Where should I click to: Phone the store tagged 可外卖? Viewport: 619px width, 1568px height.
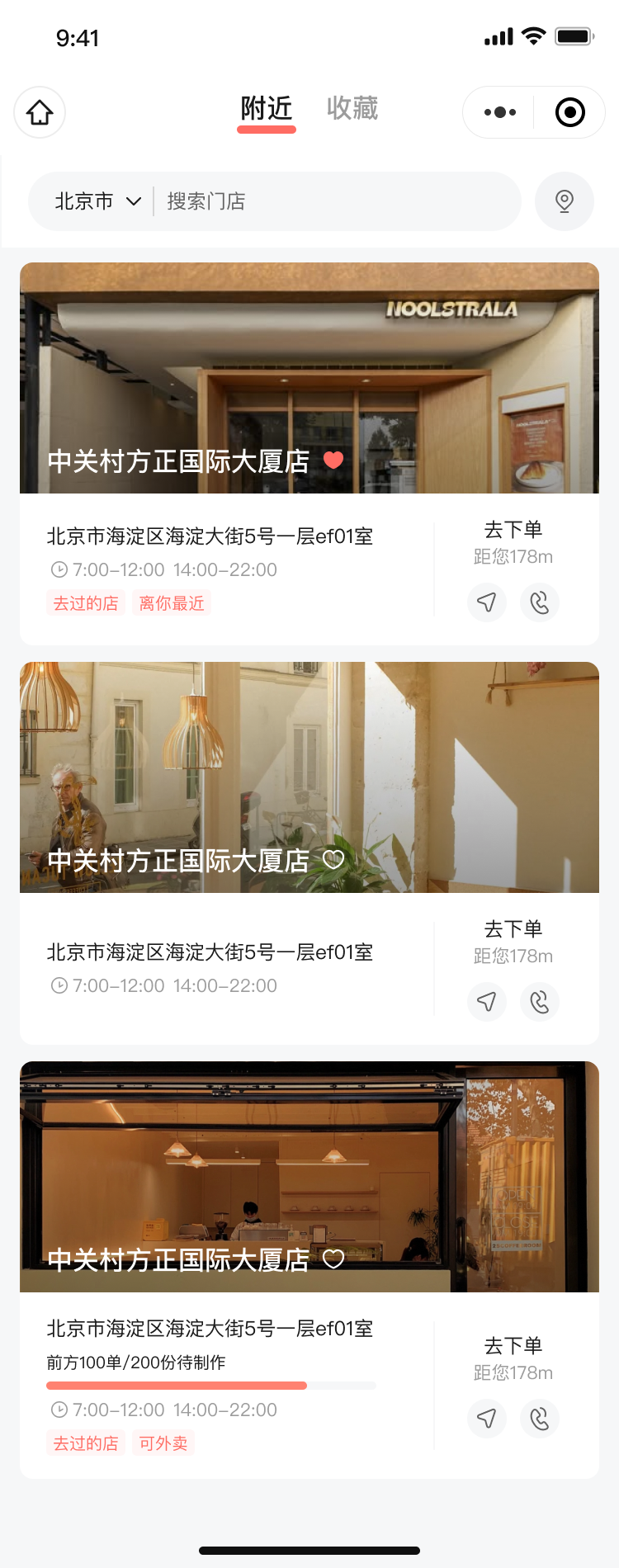click(540, 1419)
